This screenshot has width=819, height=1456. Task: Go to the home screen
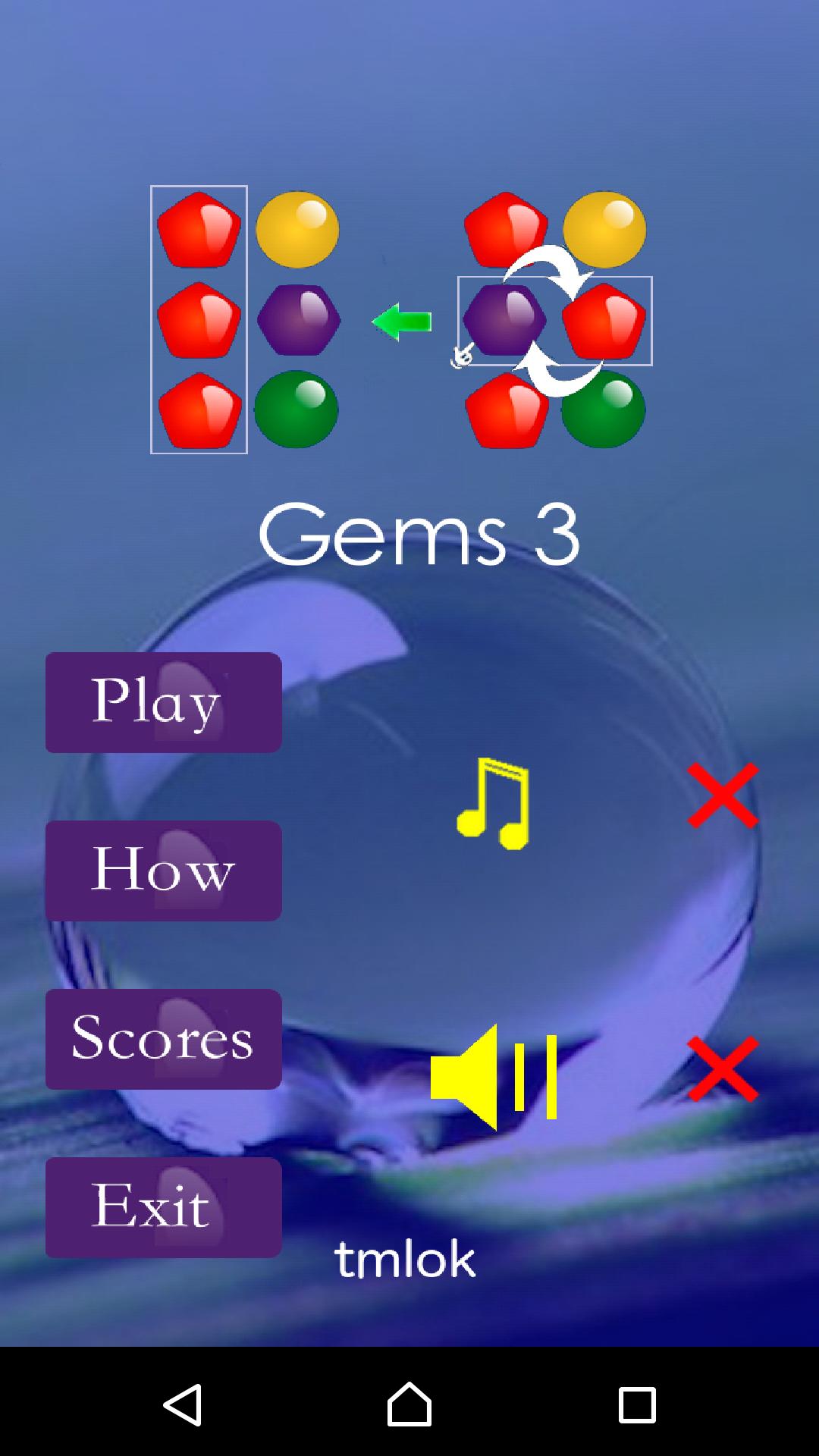tap(409, 1404)
